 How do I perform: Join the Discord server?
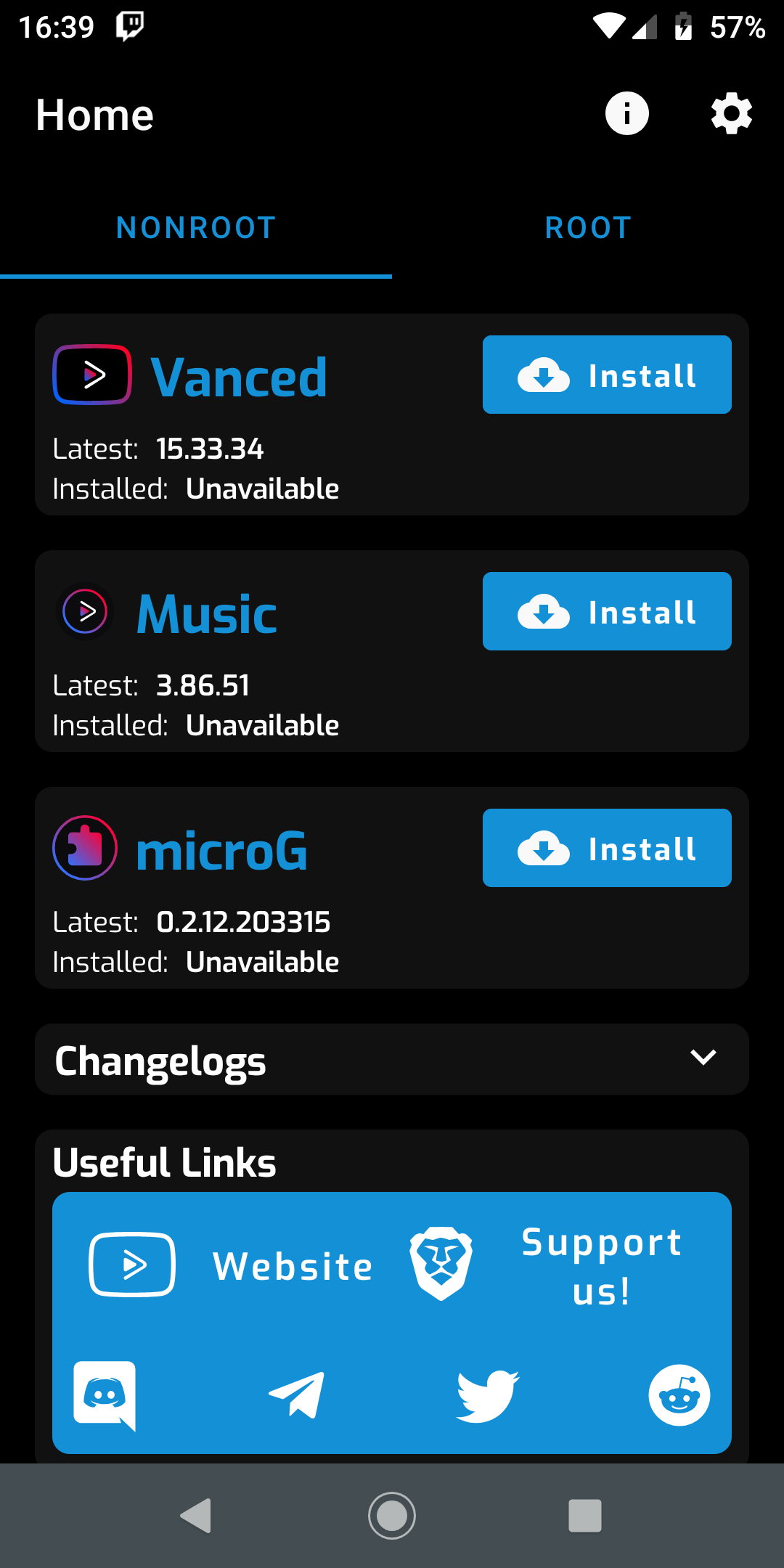pyautogui.click(x=105, y=1394)
